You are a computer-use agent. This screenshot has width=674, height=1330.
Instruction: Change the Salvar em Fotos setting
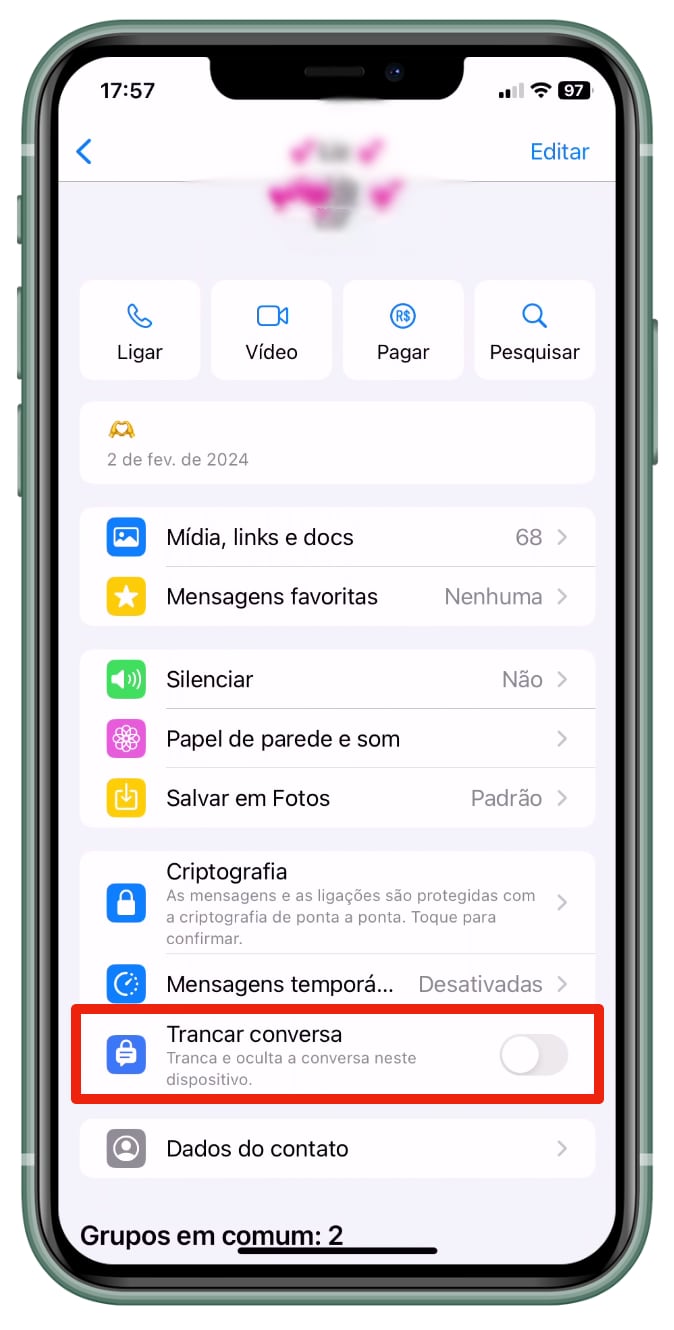(337, 798)
